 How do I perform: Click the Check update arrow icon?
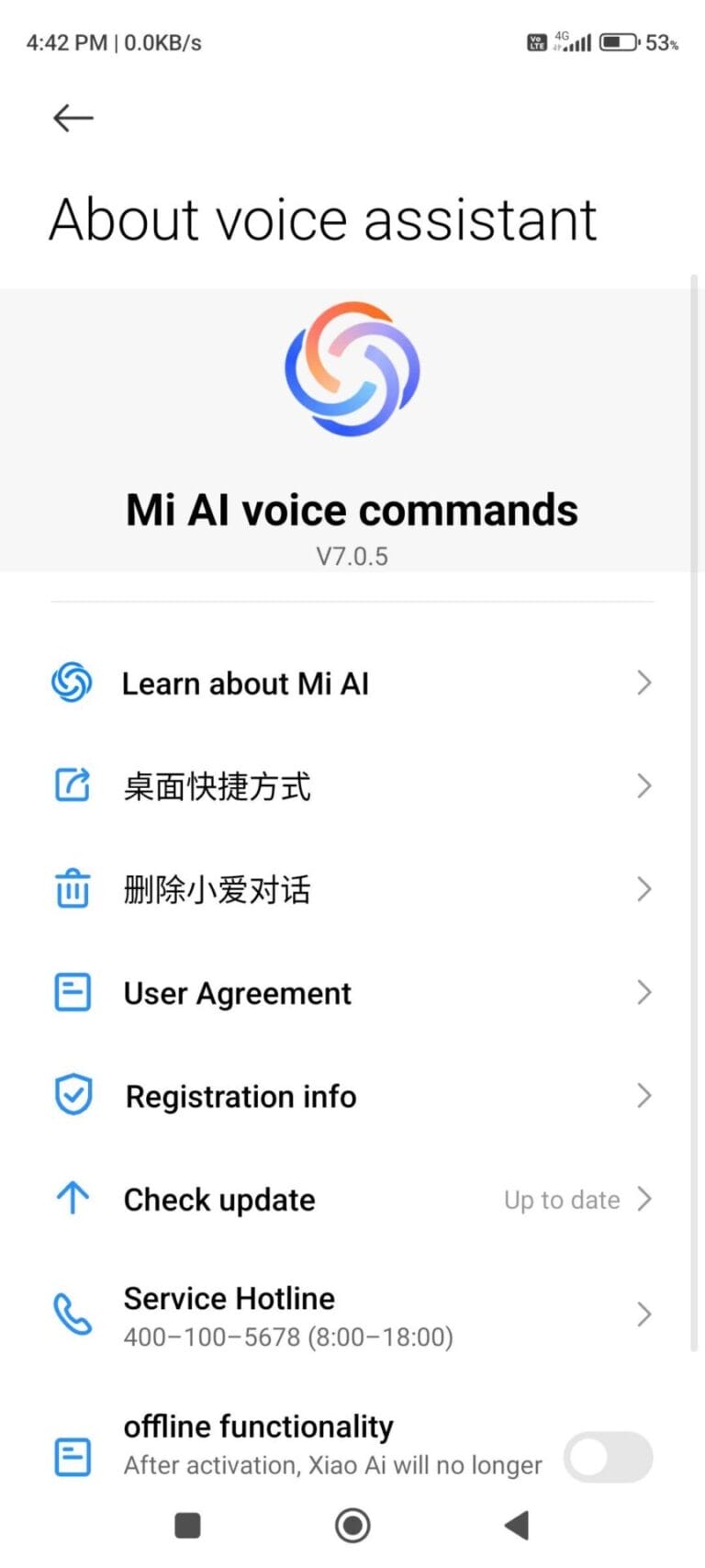pos(72,1199)
